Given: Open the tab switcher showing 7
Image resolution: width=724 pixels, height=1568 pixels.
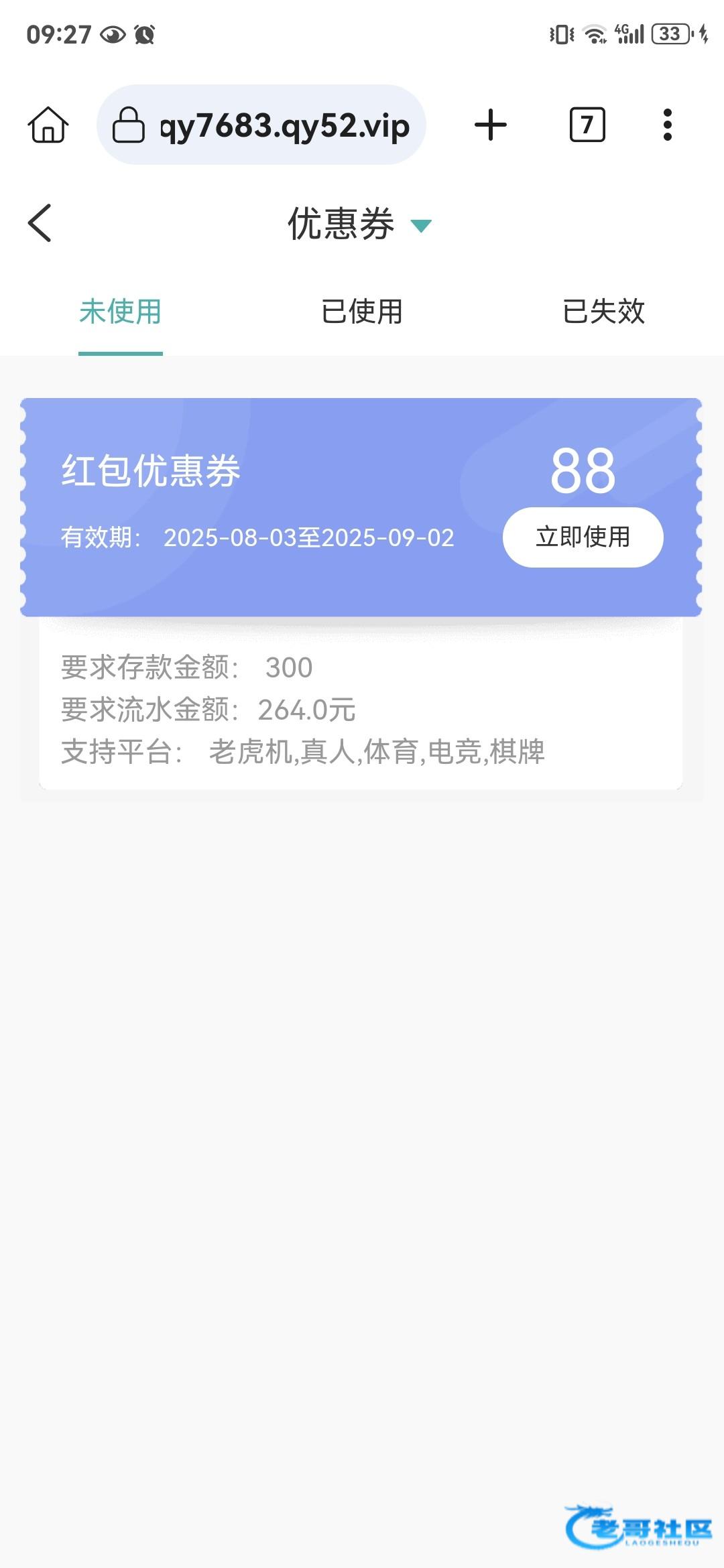Looking at the screenshot, I should pos(587,125).
